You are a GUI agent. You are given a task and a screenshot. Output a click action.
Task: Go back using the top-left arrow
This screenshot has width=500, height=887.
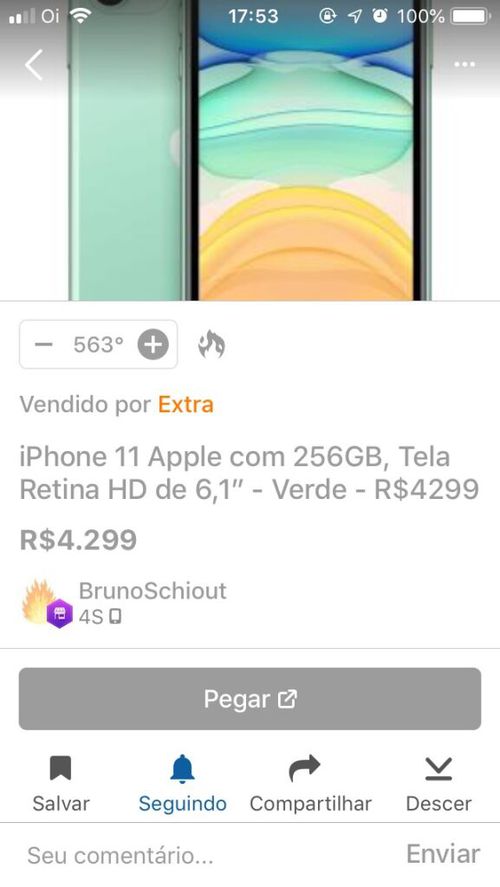click(34, 64)
